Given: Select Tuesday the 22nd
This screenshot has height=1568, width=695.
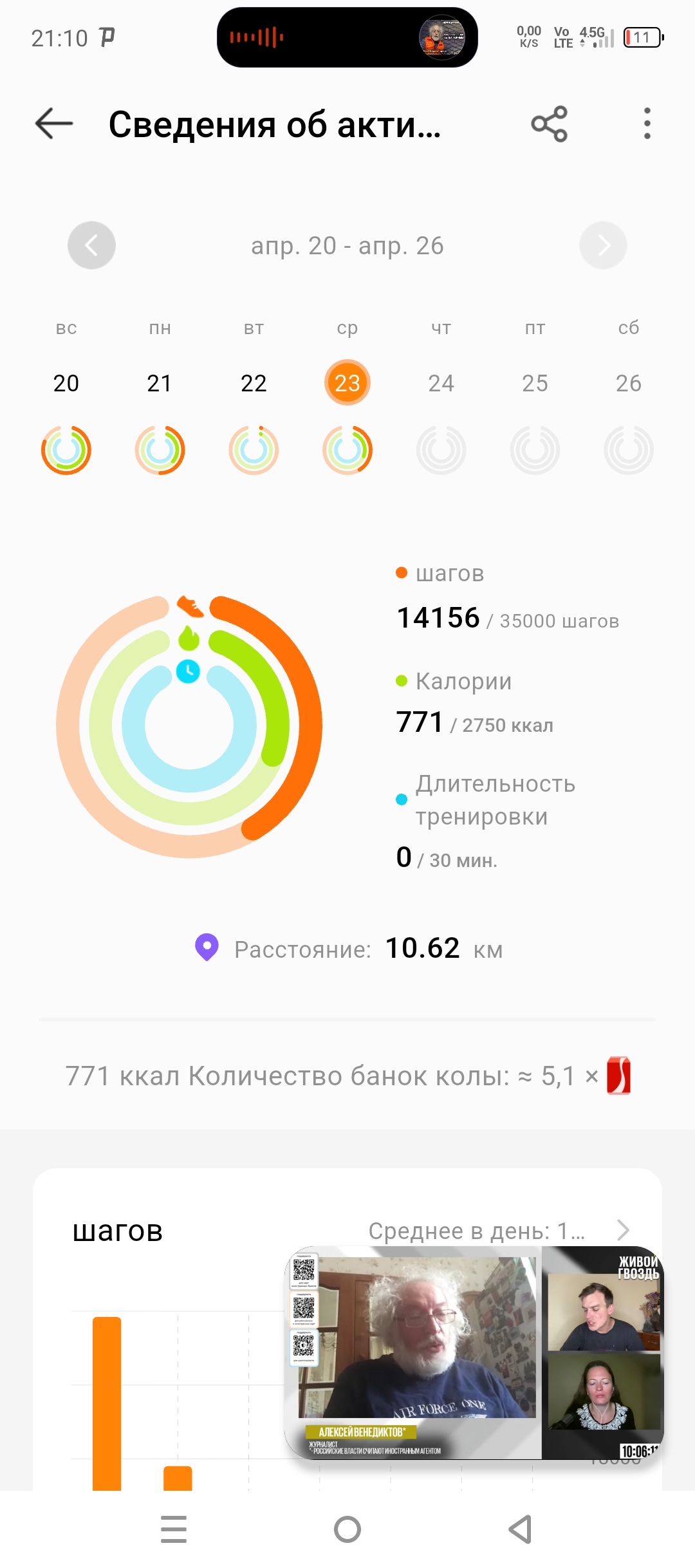Looking at the screenshot, I should [x=254, y=384].
